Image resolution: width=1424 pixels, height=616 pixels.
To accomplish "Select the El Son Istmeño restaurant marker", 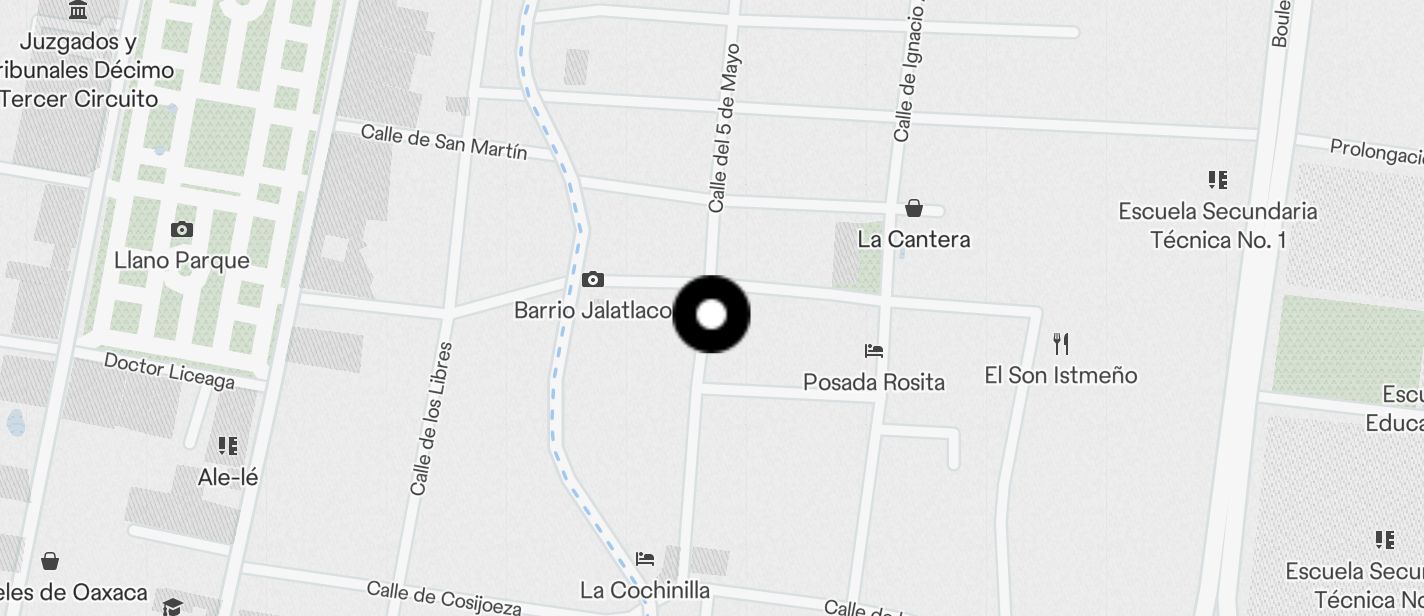I will coord(1061,345).
